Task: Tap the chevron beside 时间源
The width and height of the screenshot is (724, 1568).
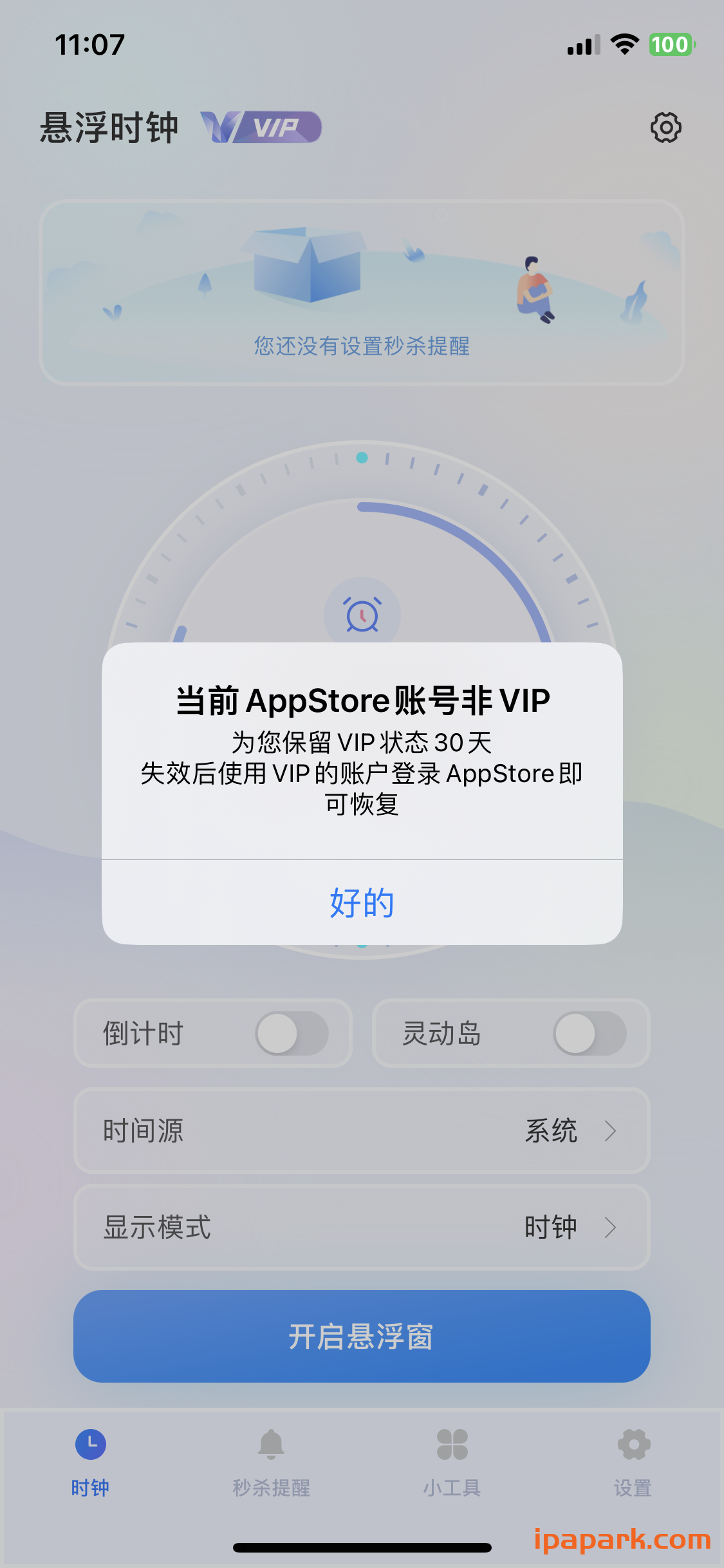Action: (x=612, y=1131)
